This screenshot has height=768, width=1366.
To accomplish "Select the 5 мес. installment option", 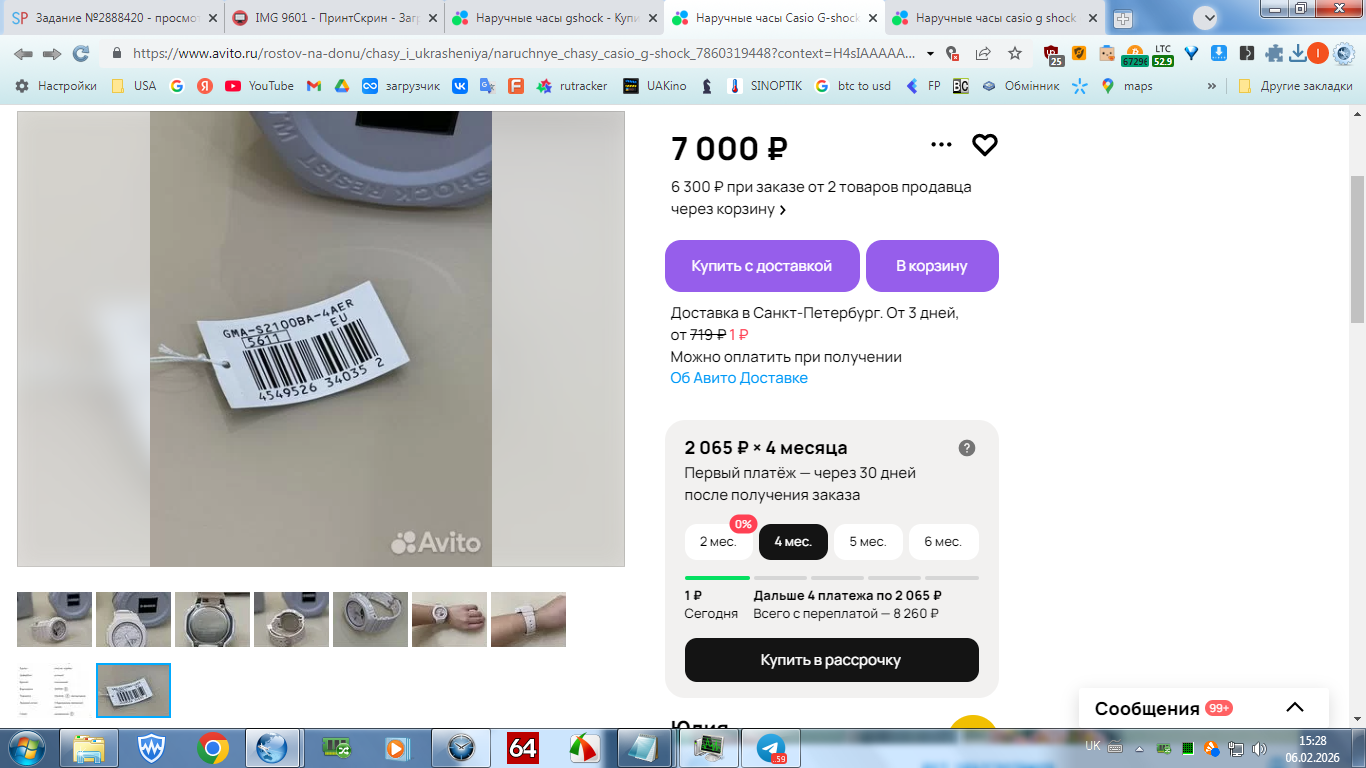I will point(867,542).
